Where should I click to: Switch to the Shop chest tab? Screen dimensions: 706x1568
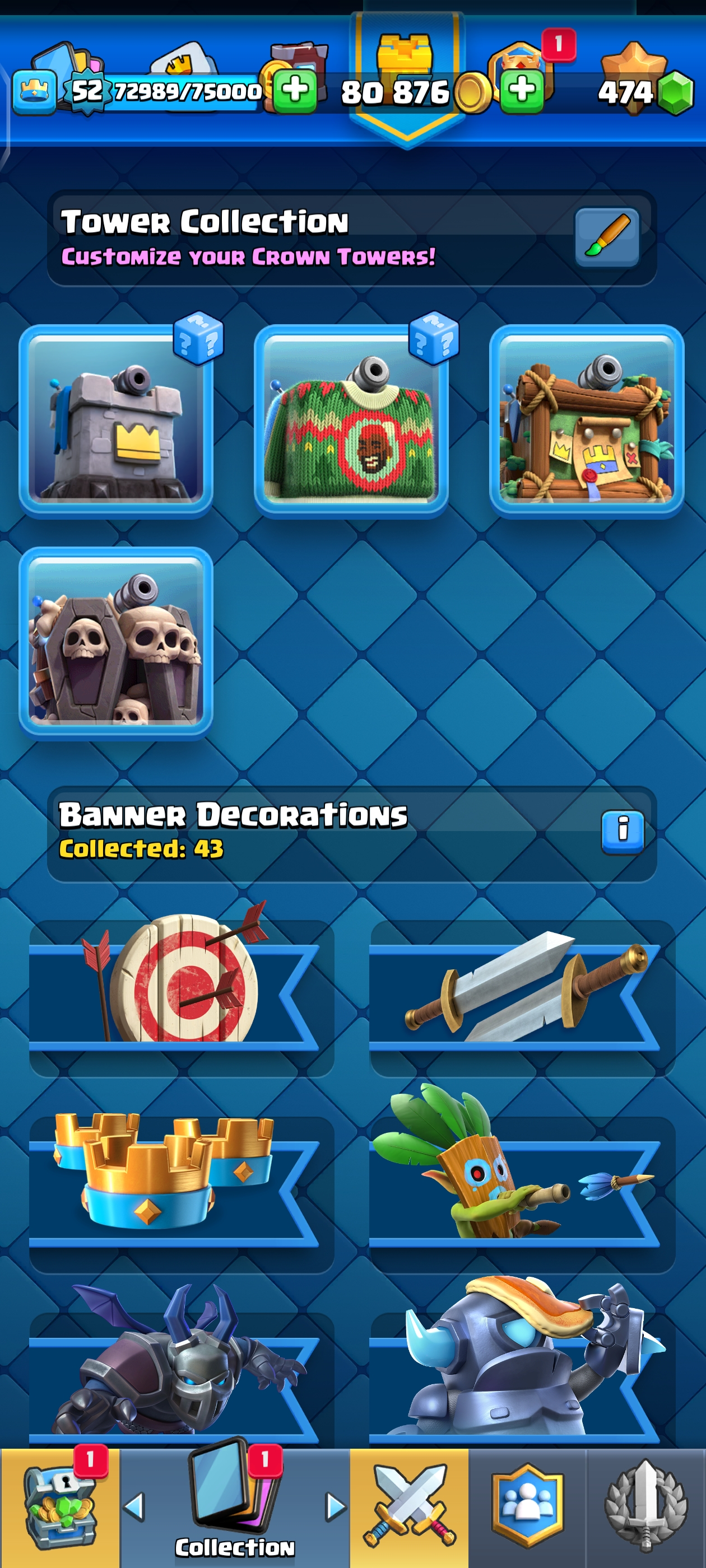point(59,1507)
